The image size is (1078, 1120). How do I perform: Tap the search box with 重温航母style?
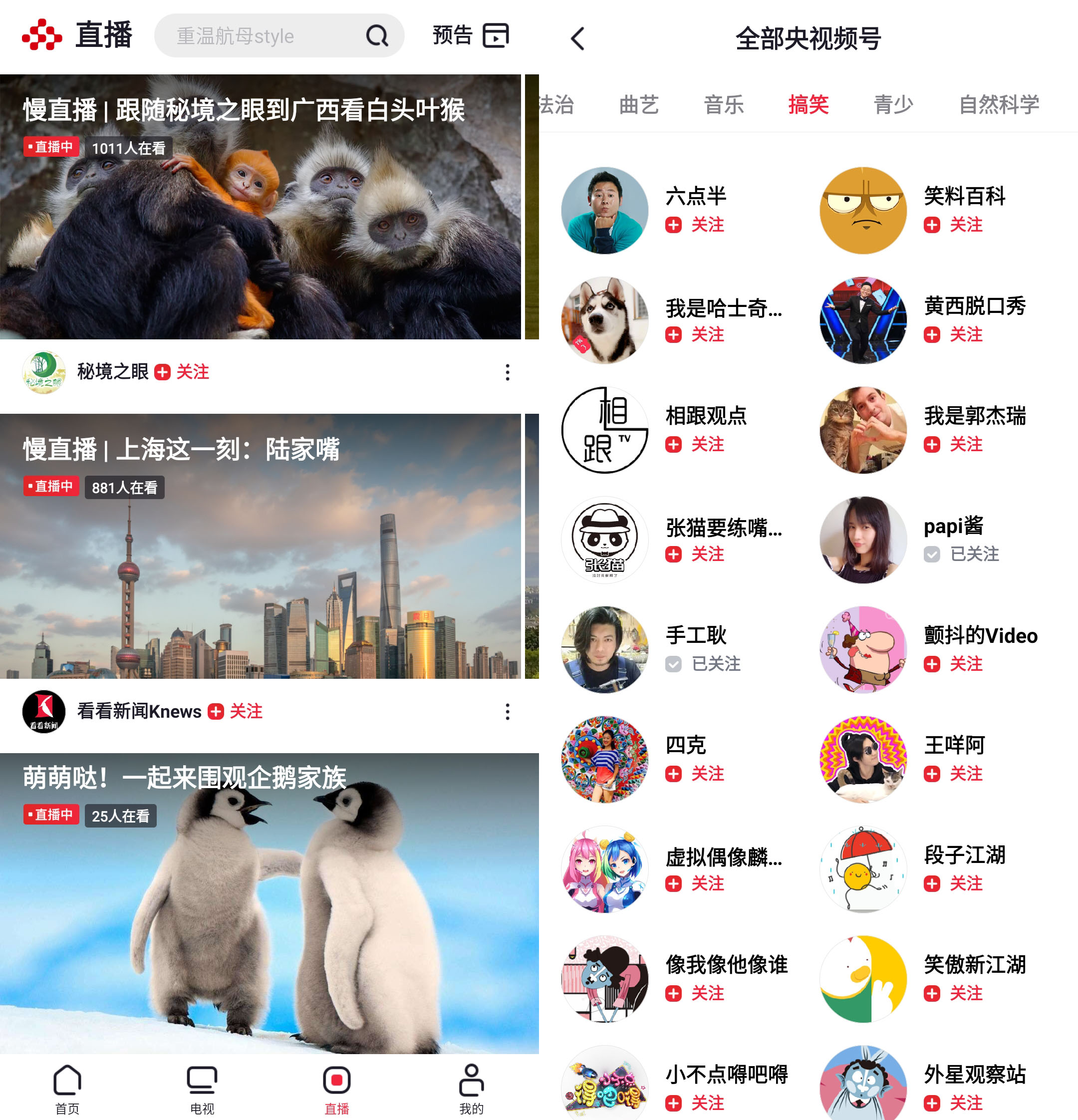[269, 36]
